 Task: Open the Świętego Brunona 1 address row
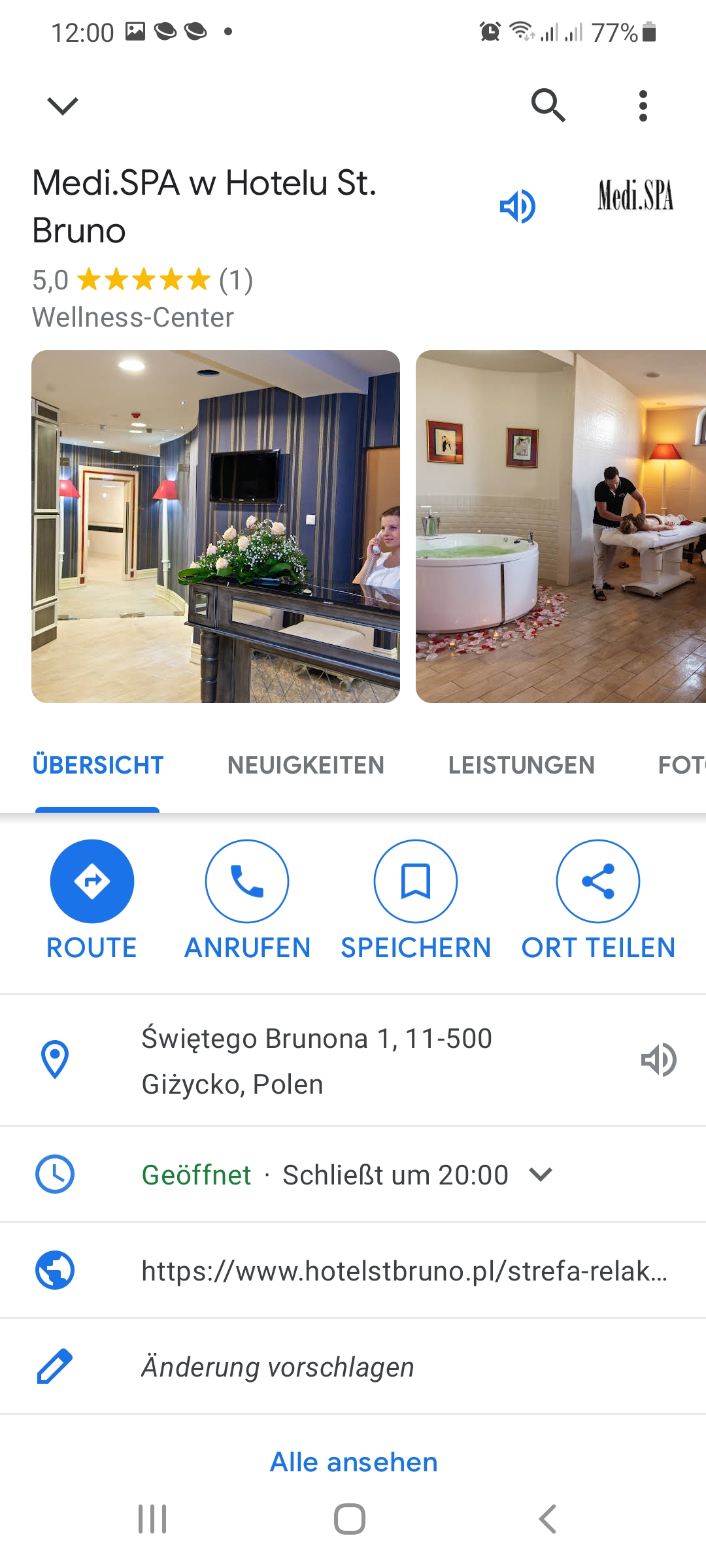316,1061
